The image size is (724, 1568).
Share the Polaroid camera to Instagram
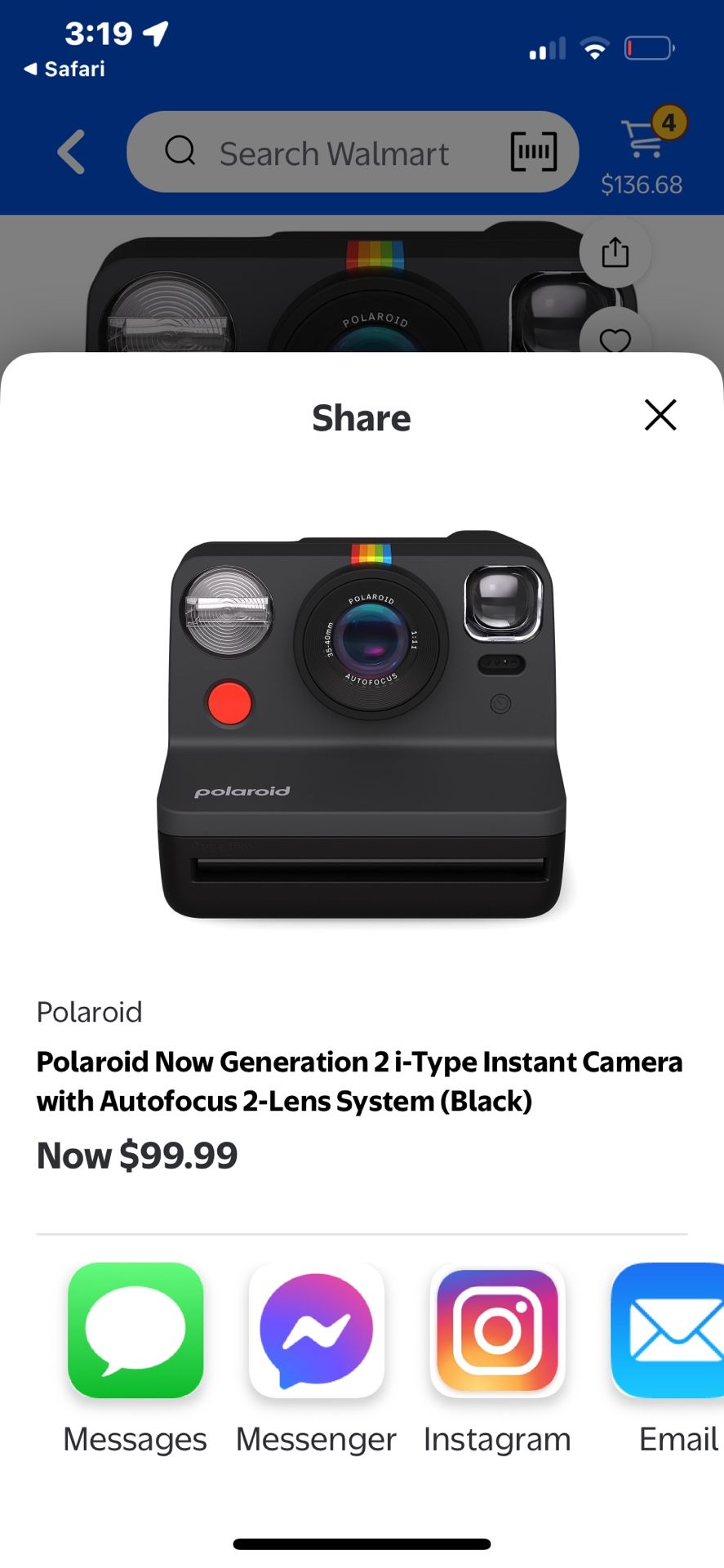(x=497, y=1330)
